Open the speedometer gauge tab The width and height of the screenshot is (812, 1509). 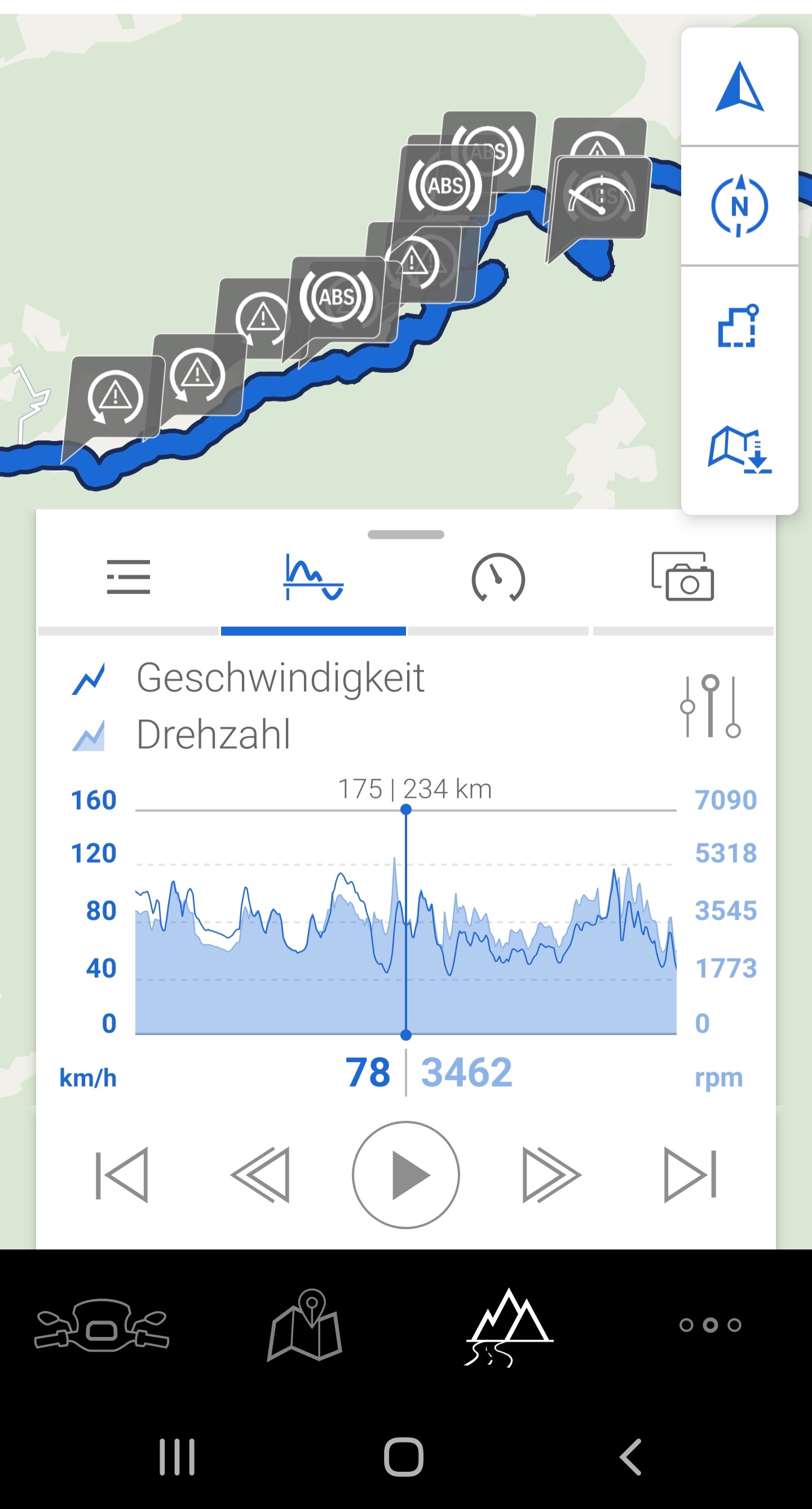[498, 578]
